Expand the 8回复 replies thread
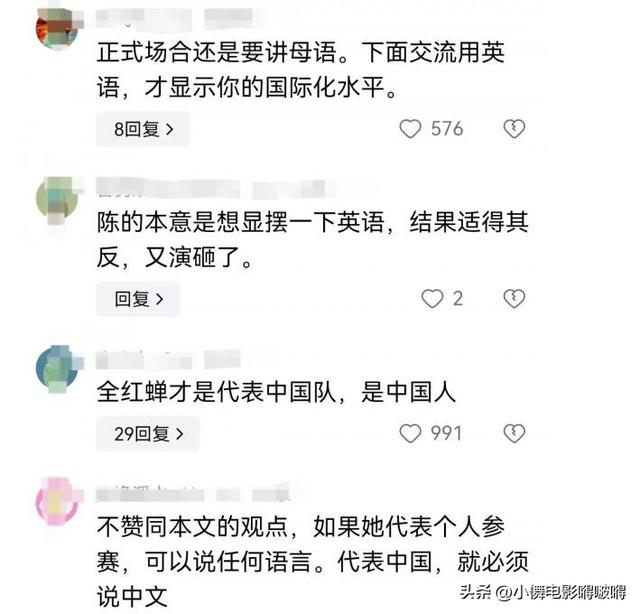Image resolution: width=640 pixels, height=614 pixels. [142, 129]
